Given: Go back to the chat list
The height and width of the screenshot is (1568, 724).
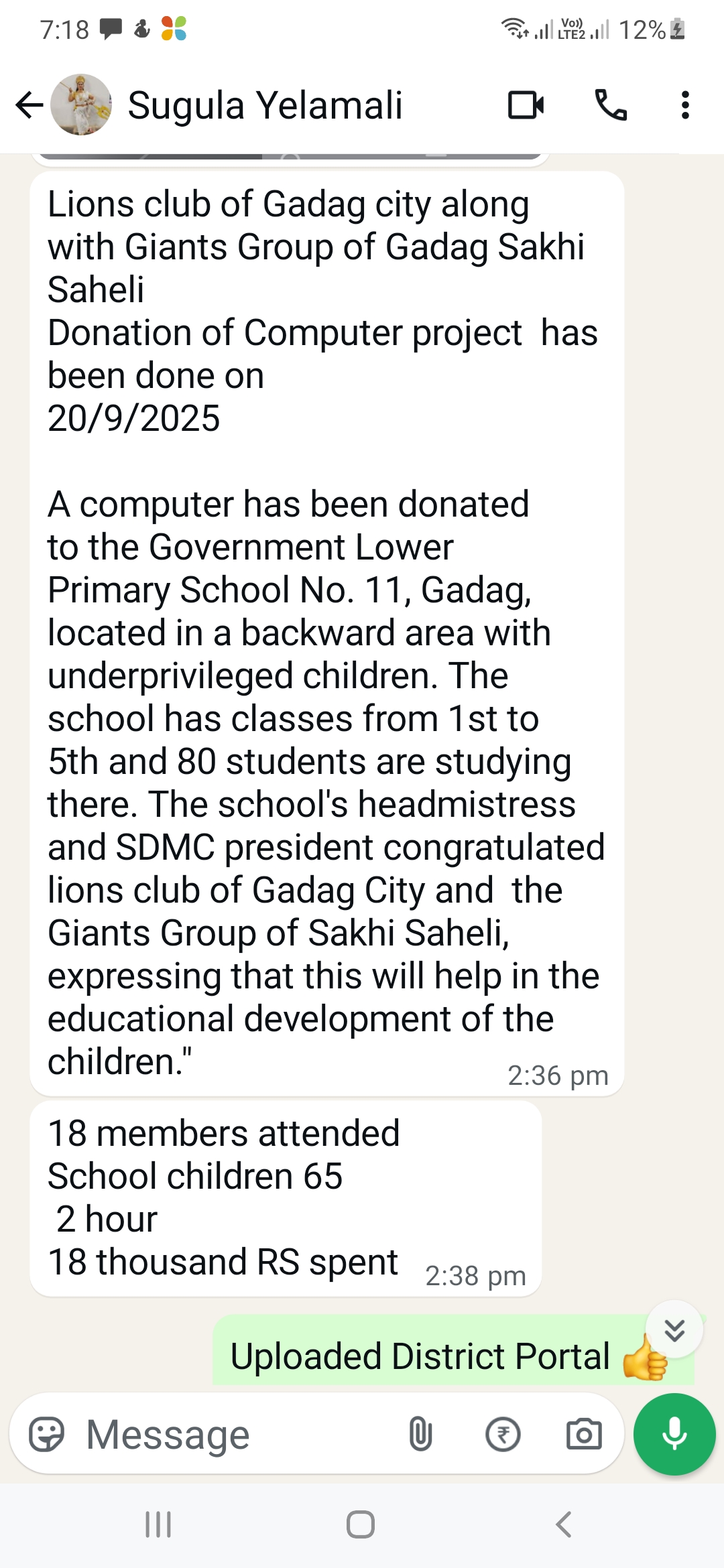Looking at the screenshot, I should click(x=29, y=105).
